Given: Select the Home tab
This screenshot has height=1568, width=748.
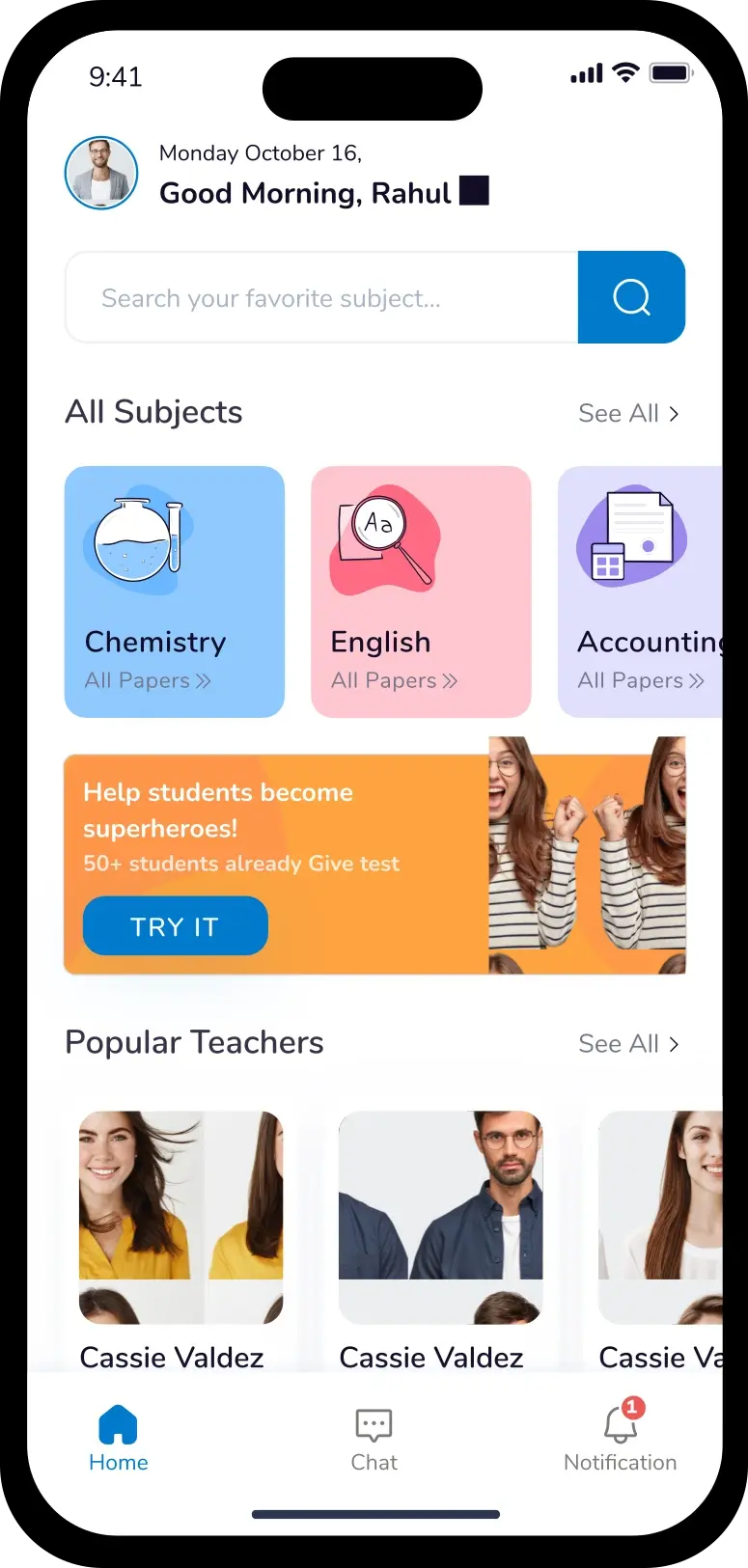Looking at the screenshot, I should pyautogui.click(x=118, y=1439).
